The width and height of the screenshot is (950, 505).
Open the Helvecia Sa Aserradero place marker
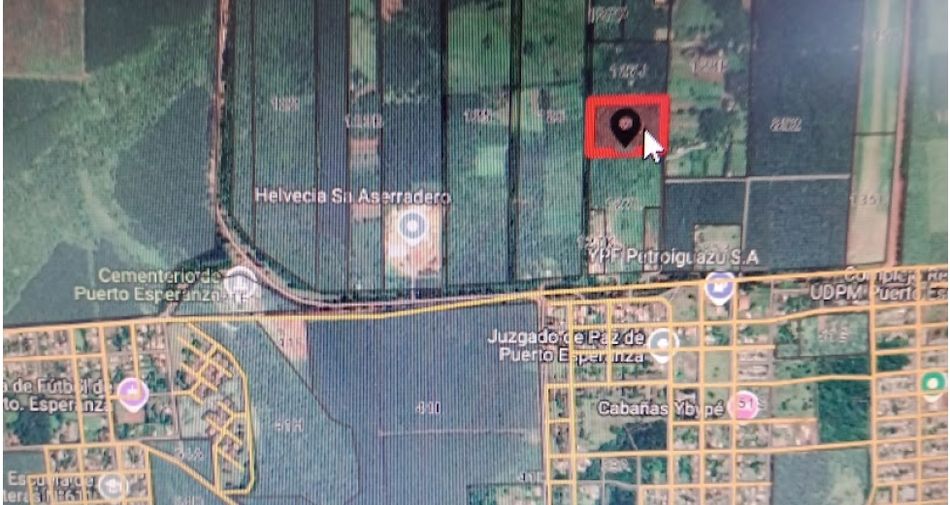[413, 227]
